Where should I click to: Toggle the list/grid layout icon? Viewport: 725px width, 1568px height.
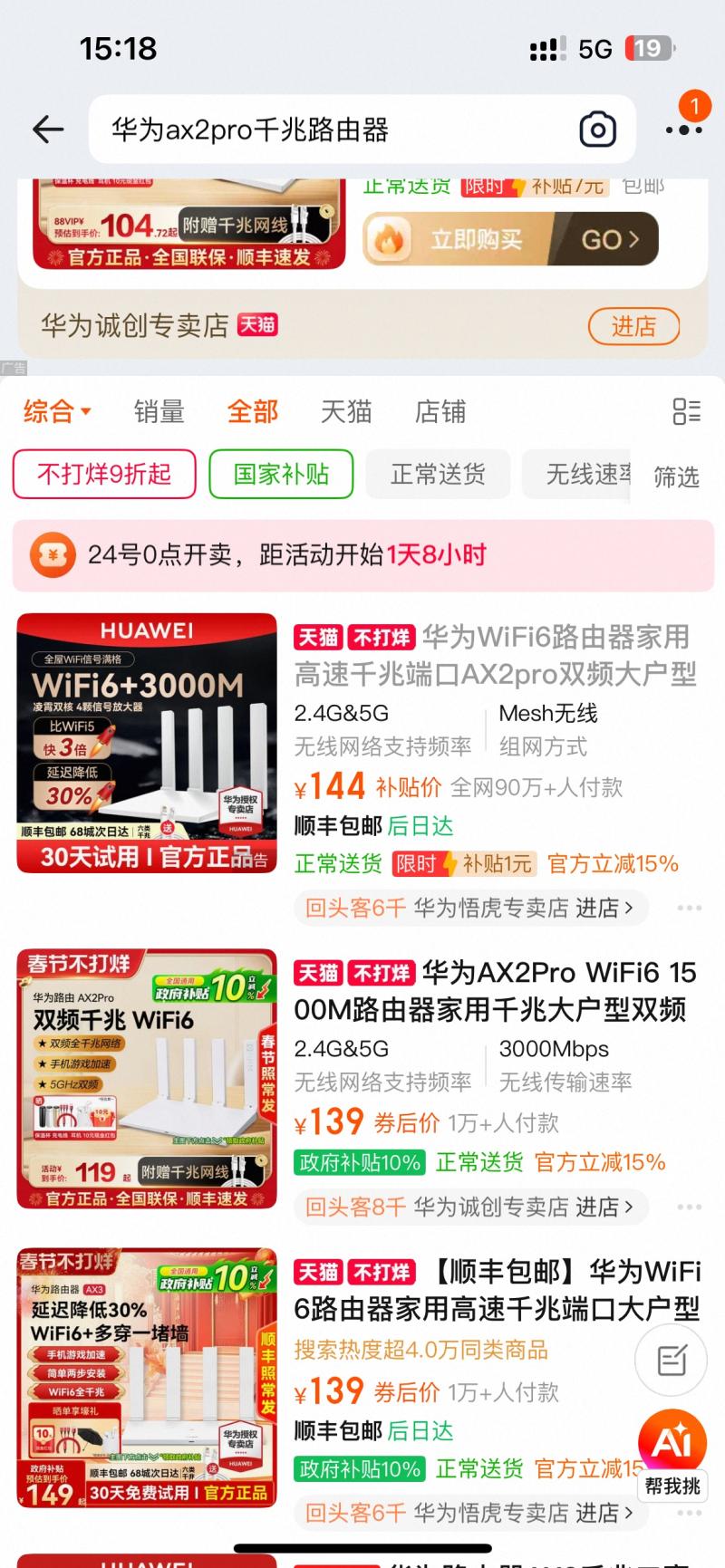click(686, 411)
